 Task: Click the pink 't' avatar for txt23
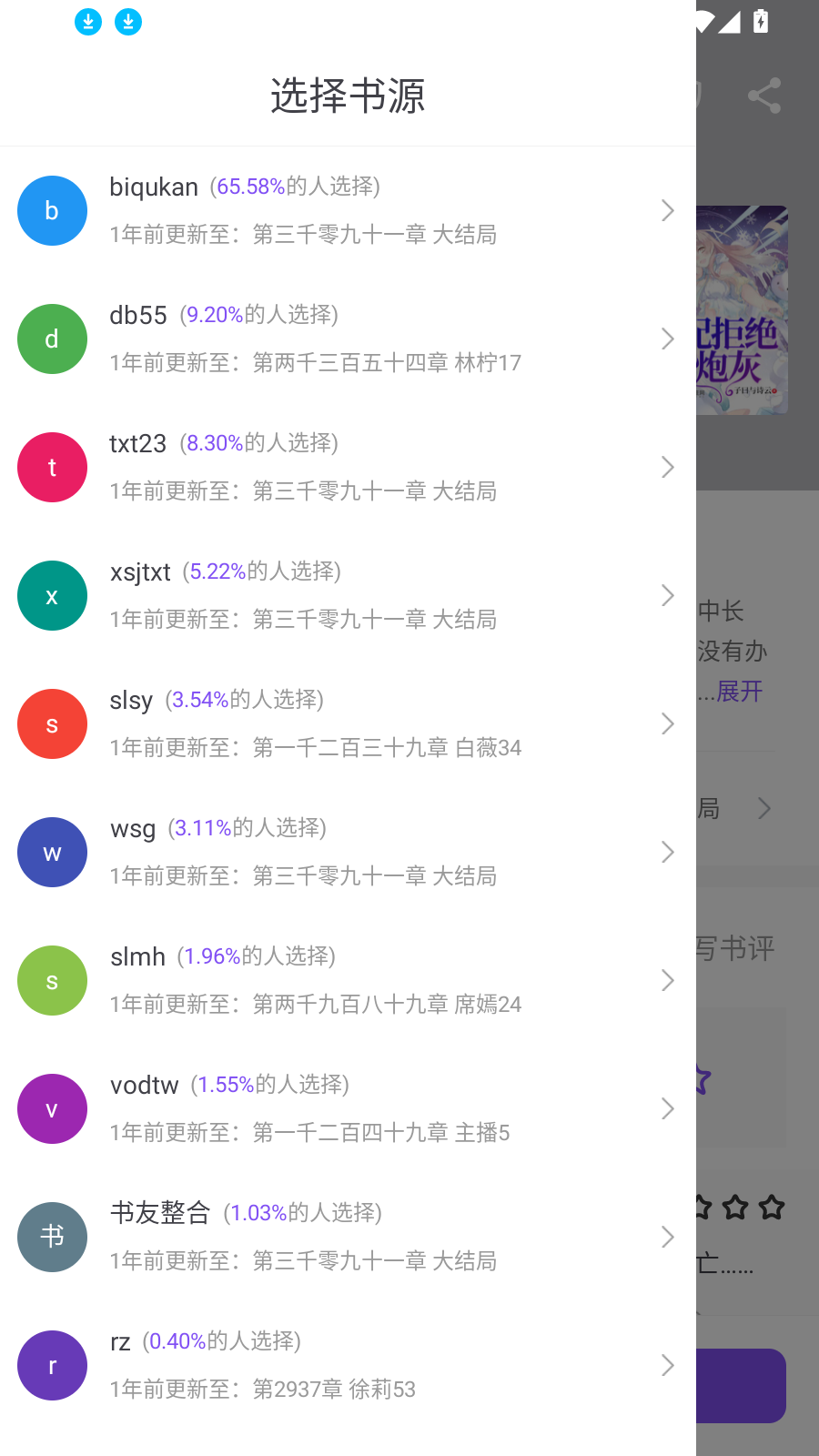coord(52,467)
